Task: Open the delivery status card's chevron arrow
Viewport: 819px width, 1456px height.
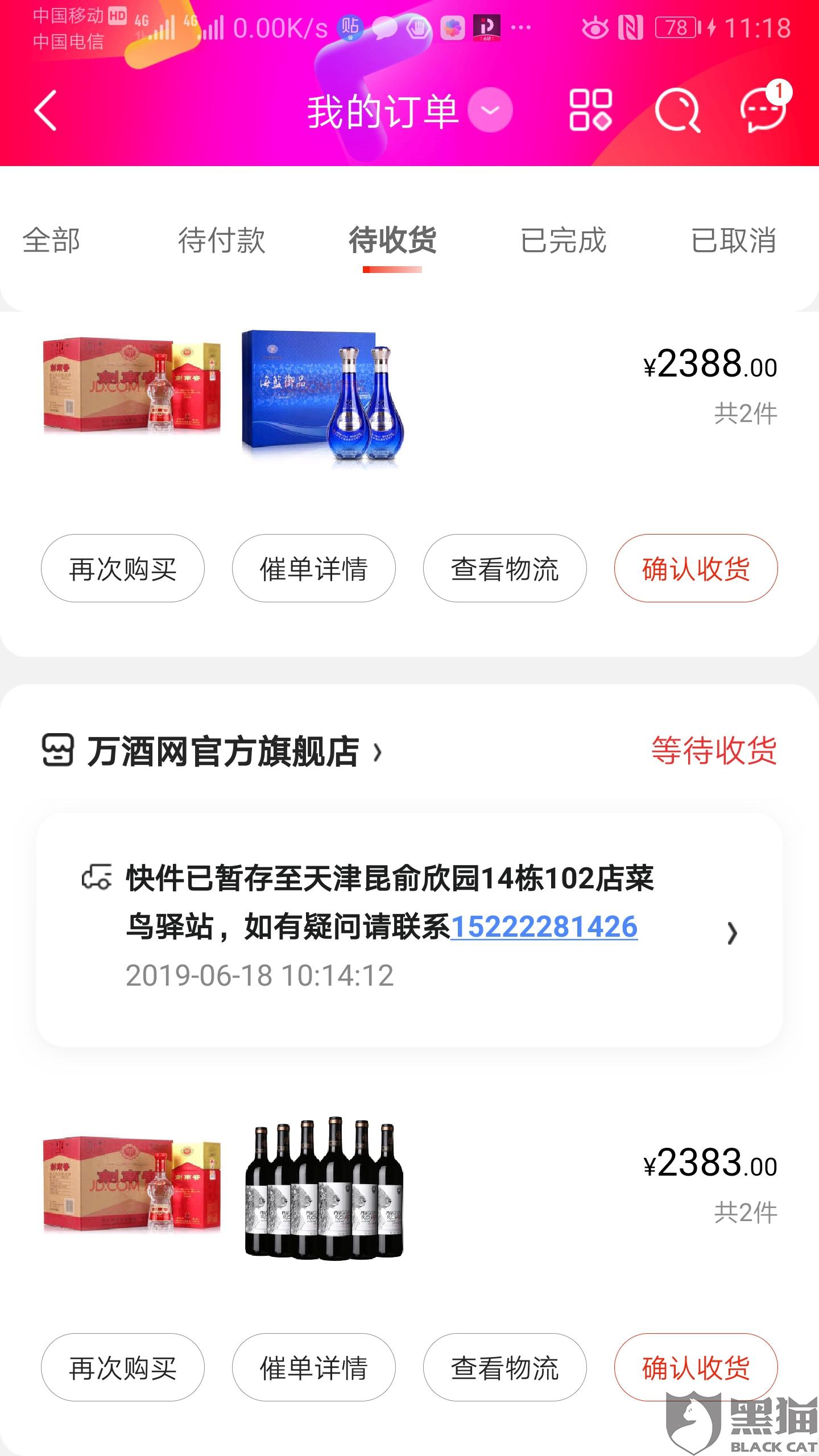Action: (732, 933)
